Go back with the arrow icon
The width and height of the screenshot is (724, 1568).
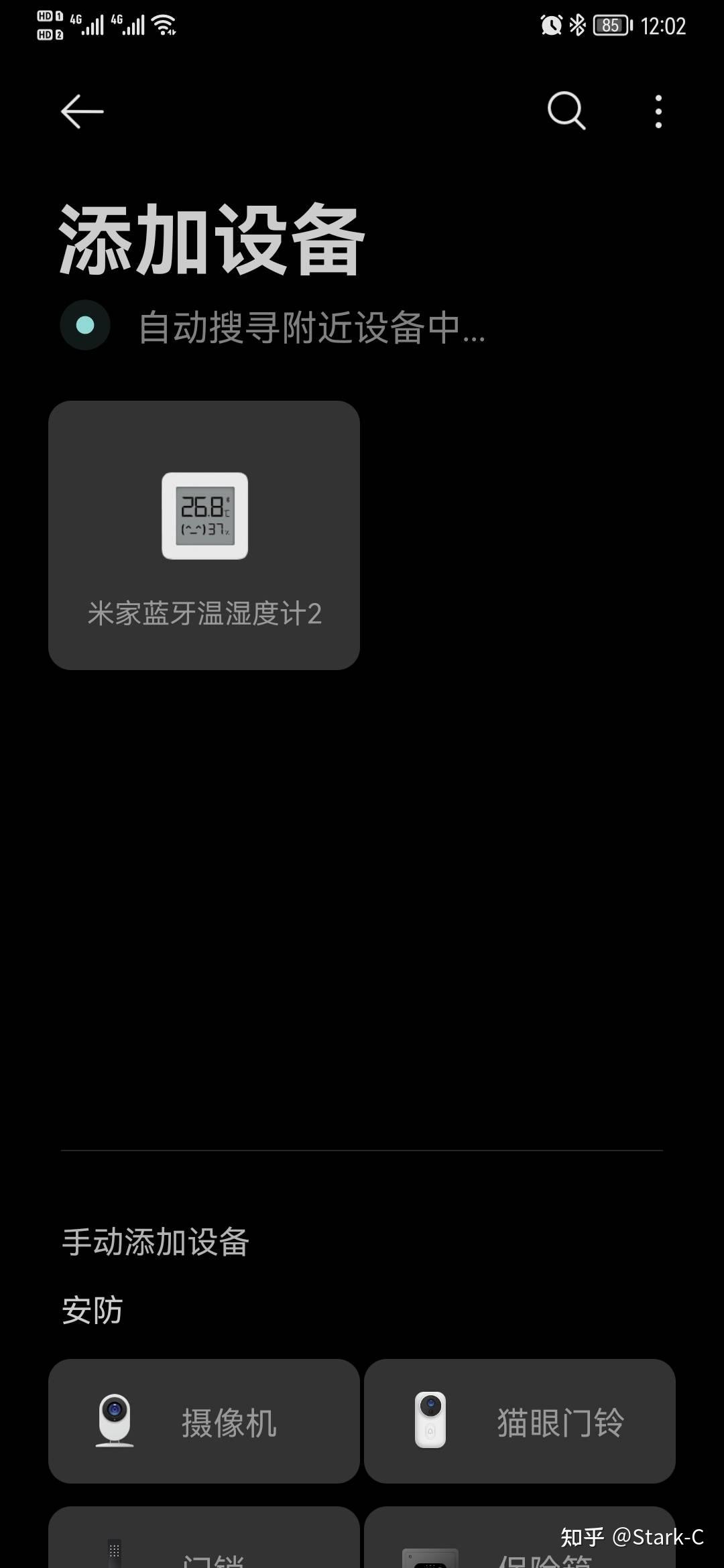82,111
